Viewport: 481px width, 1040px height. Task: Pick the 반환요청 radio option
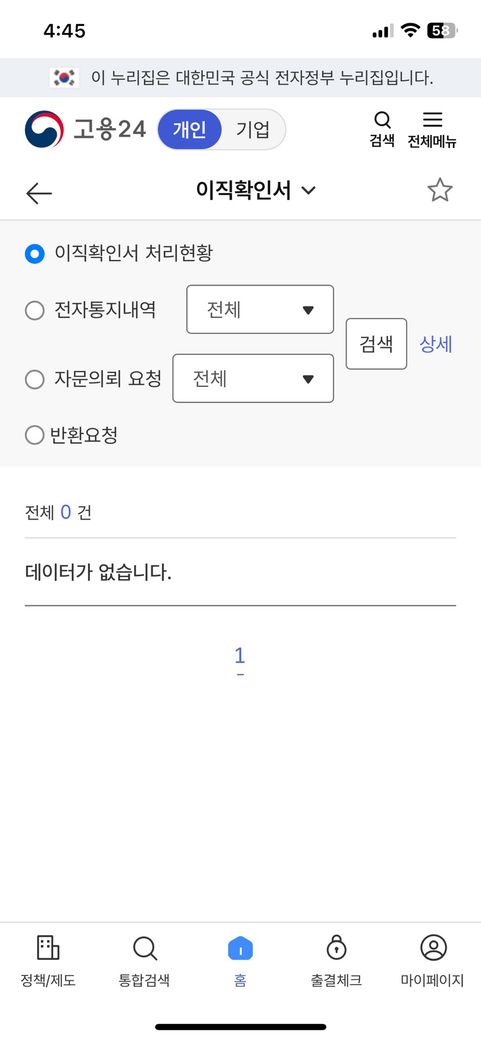click(x=34, y=436)
